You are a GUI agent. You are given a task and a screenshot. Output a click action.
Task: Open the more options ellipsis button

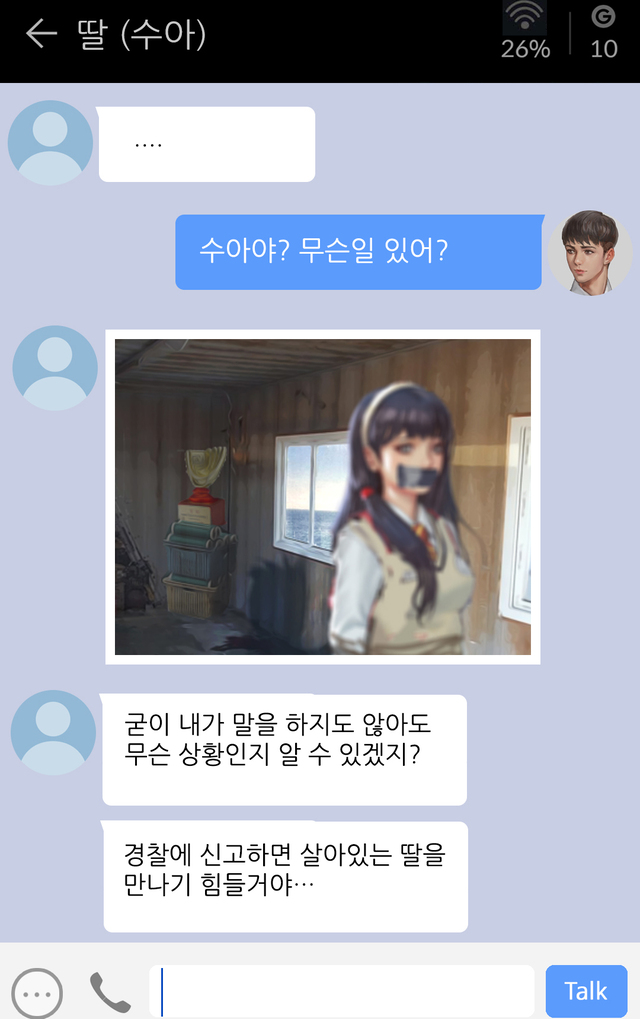coord(38,992)
